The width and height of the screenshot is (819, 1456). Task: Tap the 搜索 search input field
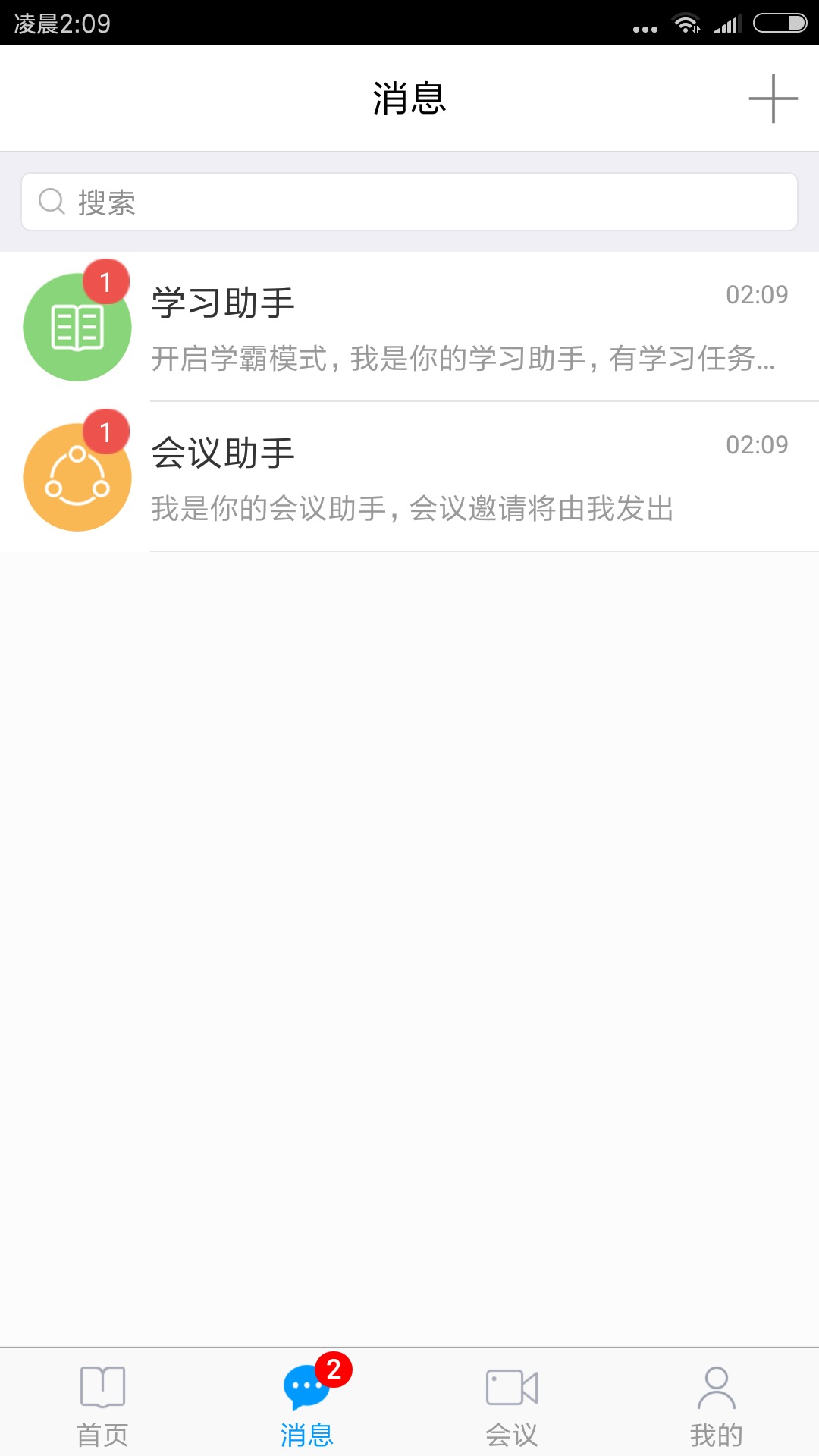coord(303,202)
